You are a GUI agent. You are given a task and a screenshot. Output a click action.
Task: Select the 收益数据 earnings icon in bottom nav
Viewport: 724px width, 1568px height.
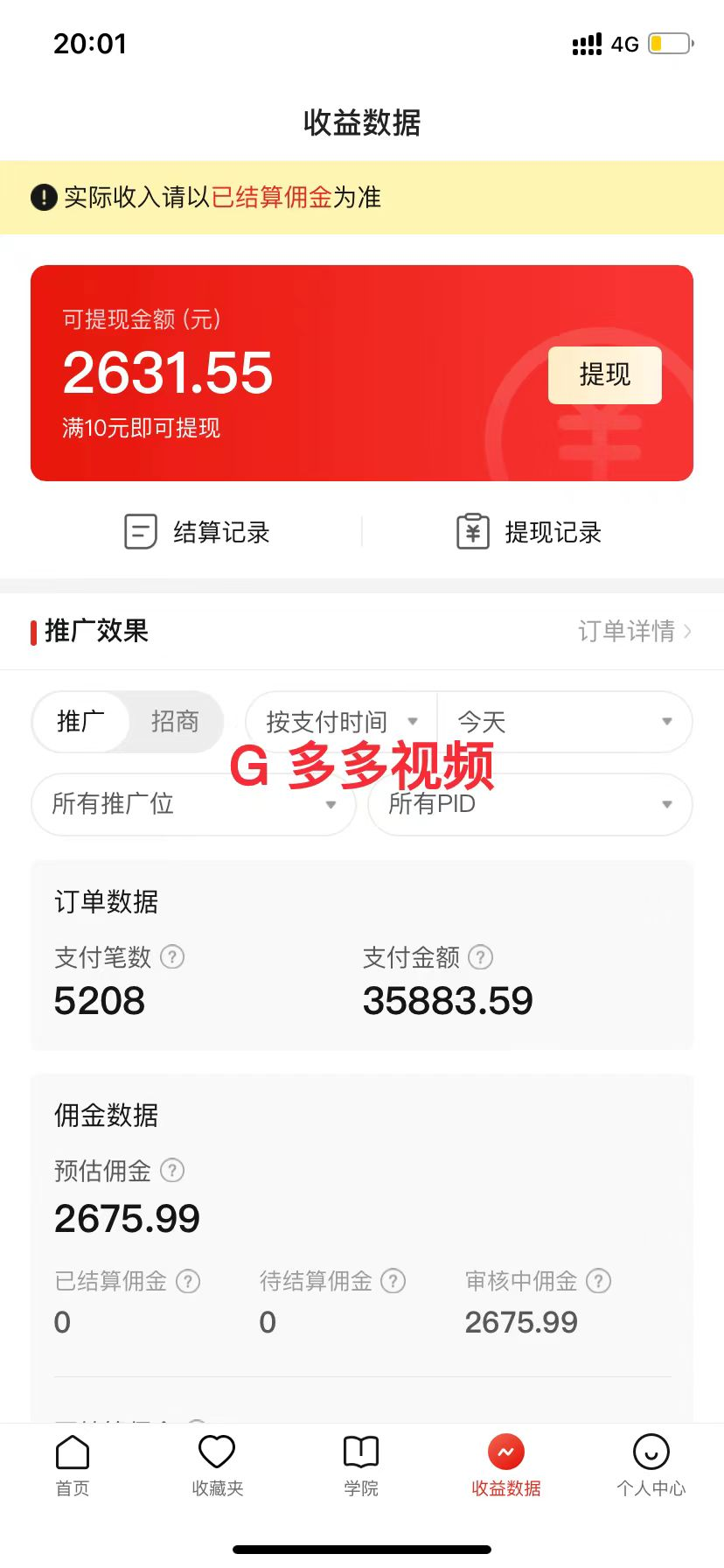click(x=506, y=1452)
